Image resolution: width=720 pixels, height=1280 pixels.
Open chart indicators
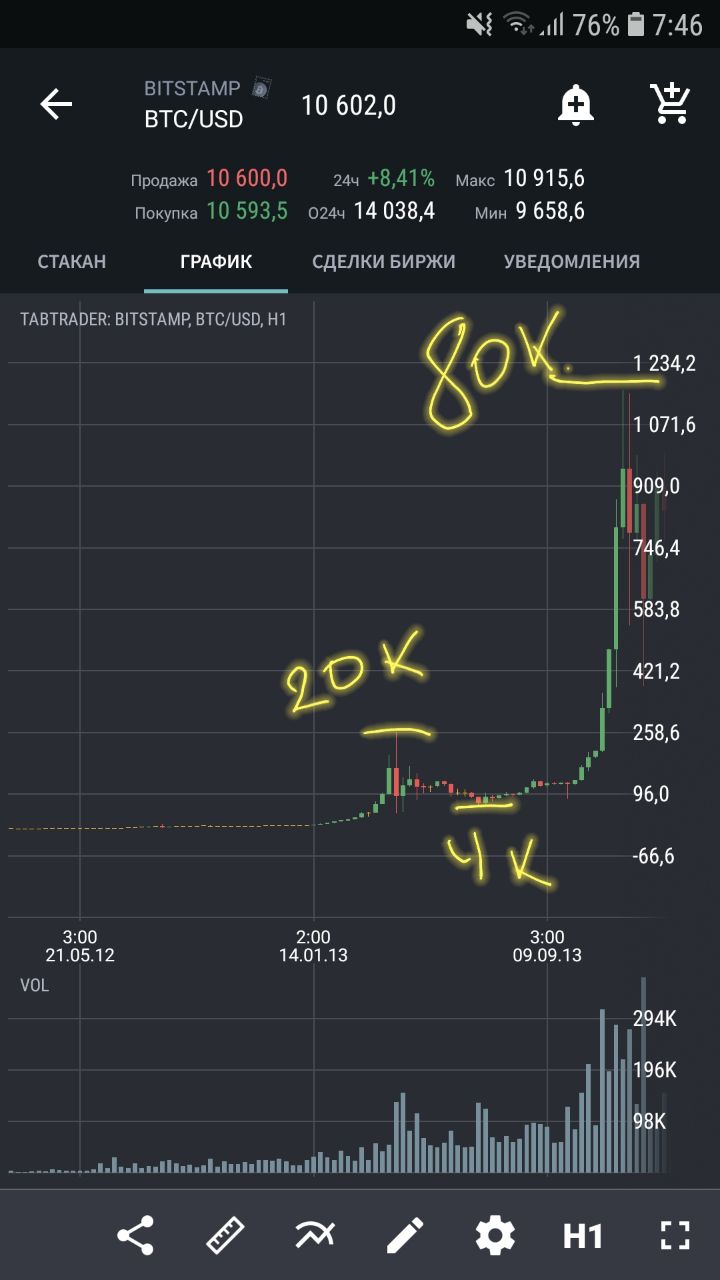click(x=315, y=1236)
